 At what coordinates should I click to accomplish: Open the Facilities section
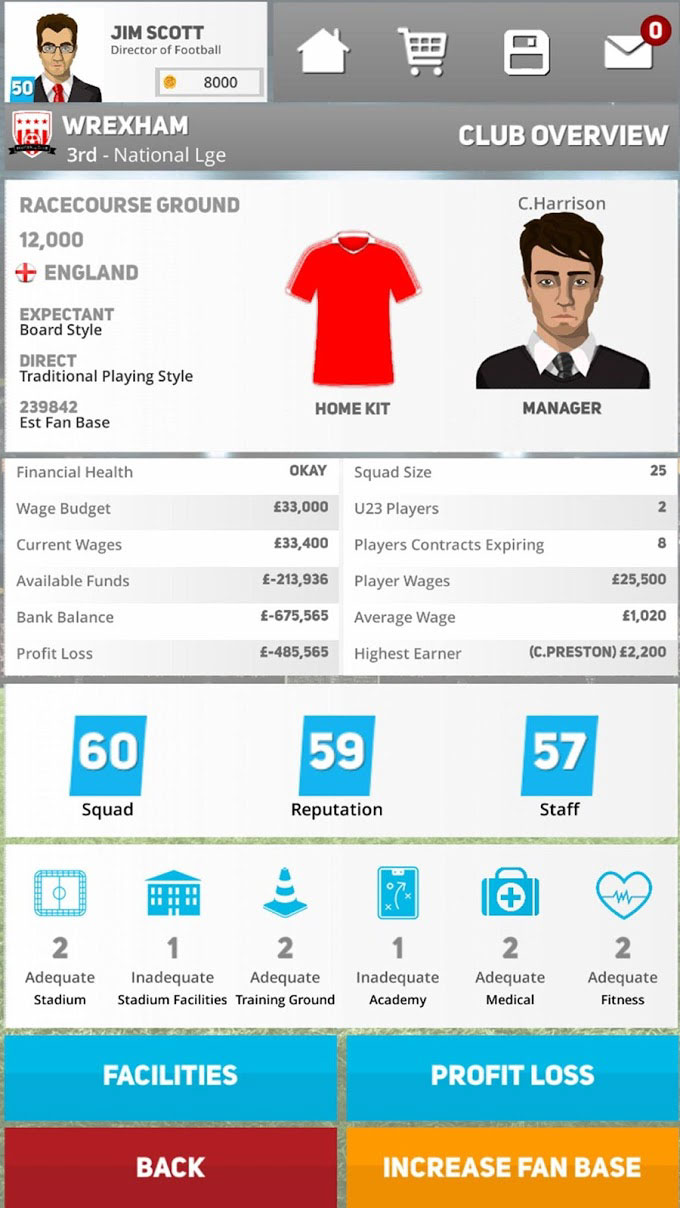tap(171, 1076)
